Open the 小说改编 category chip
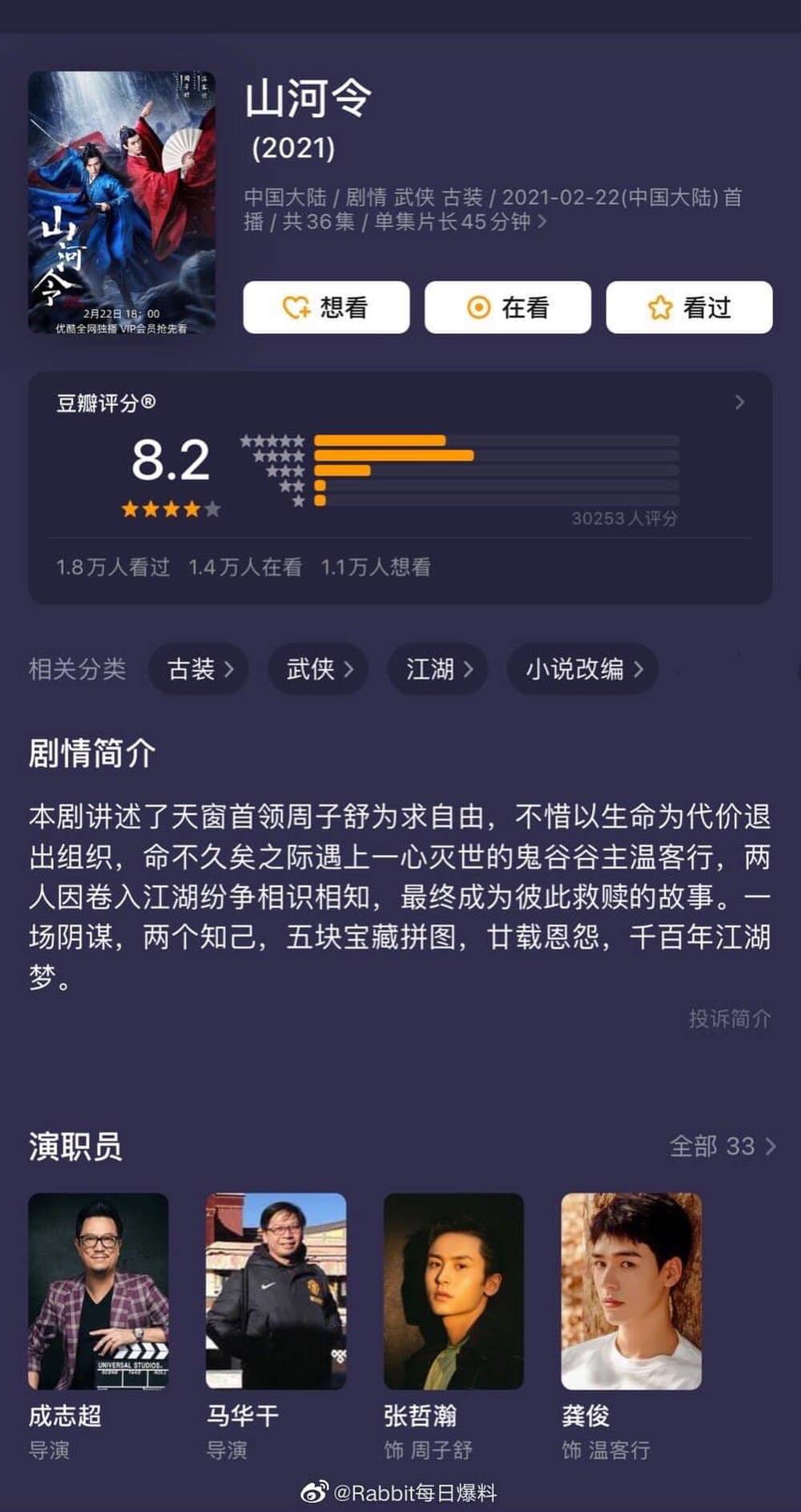The height and width of the screenshot is (1512, 801). pyautogui.click(x=583, y=668)
